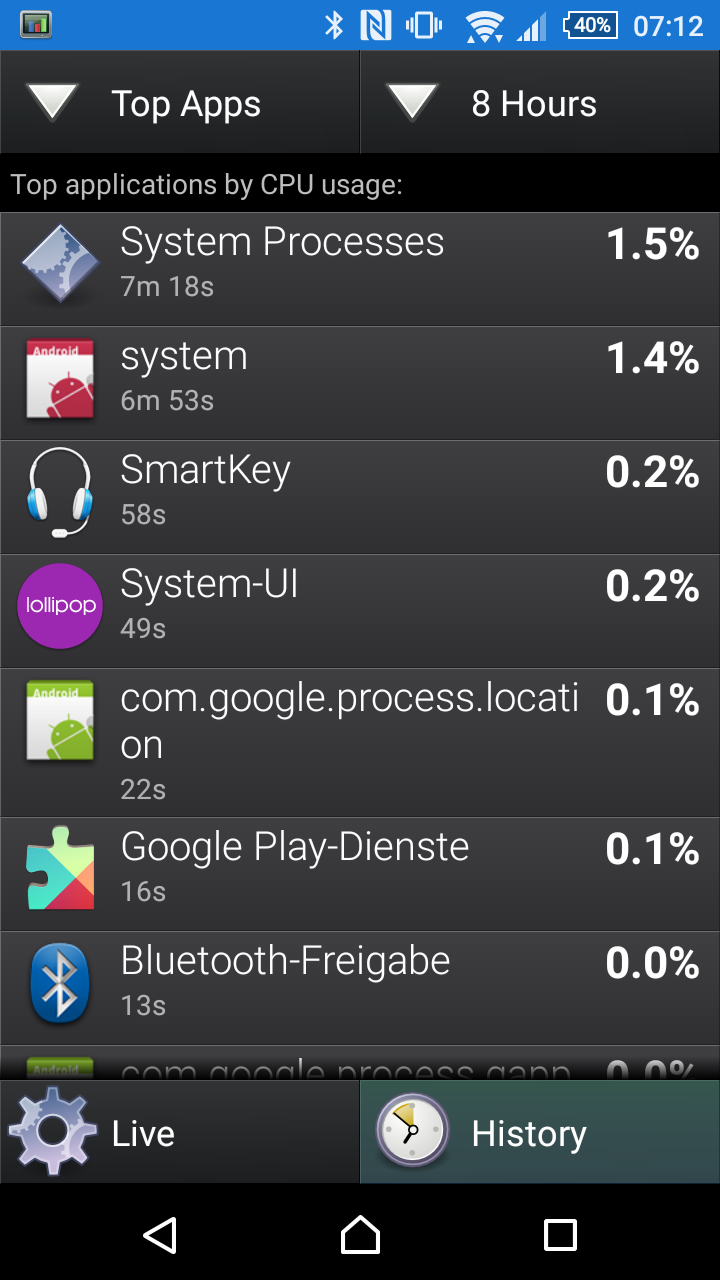The image size is (720, 1280).
Task: Expand the 8 Hours time range dropdown
Action: (540, 103)
